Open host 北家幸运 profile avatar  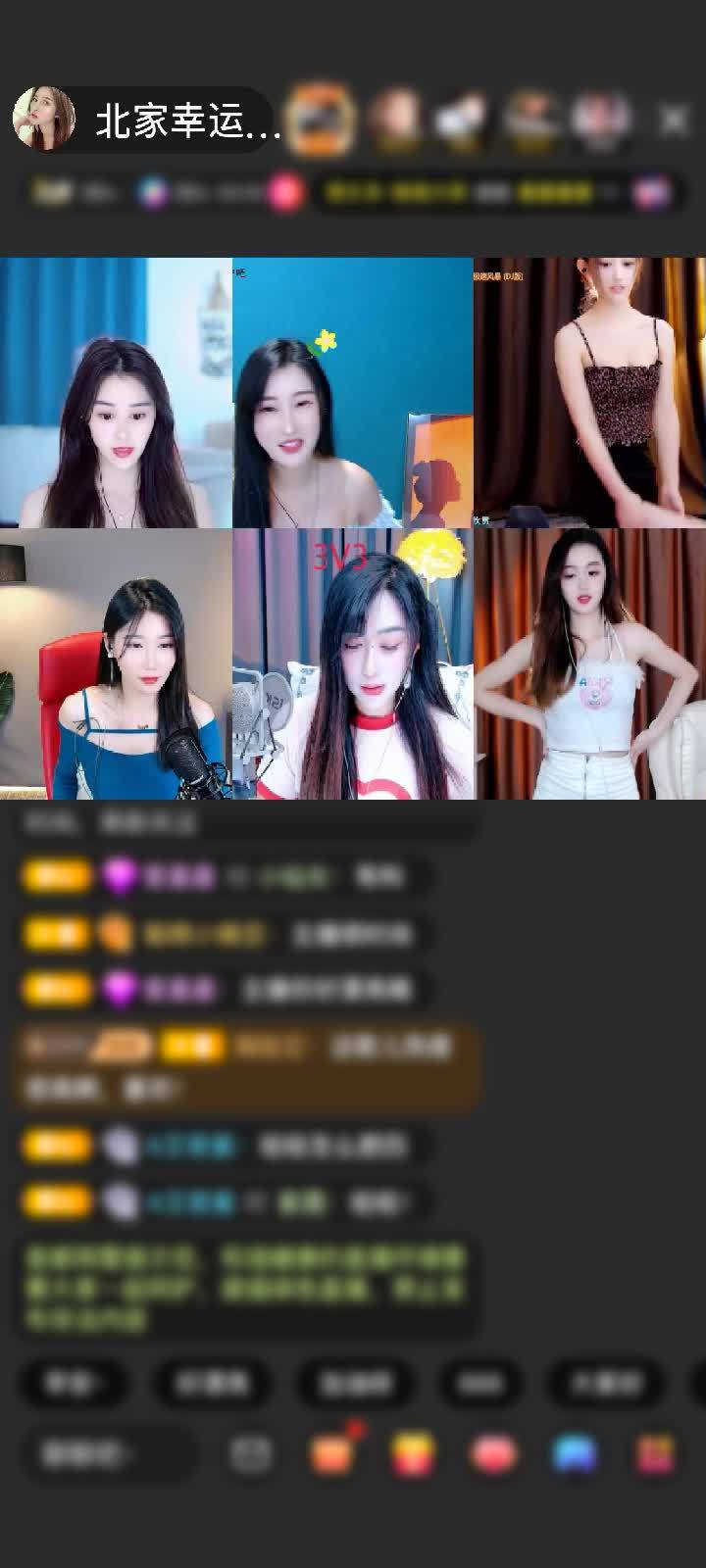(44, 119)
